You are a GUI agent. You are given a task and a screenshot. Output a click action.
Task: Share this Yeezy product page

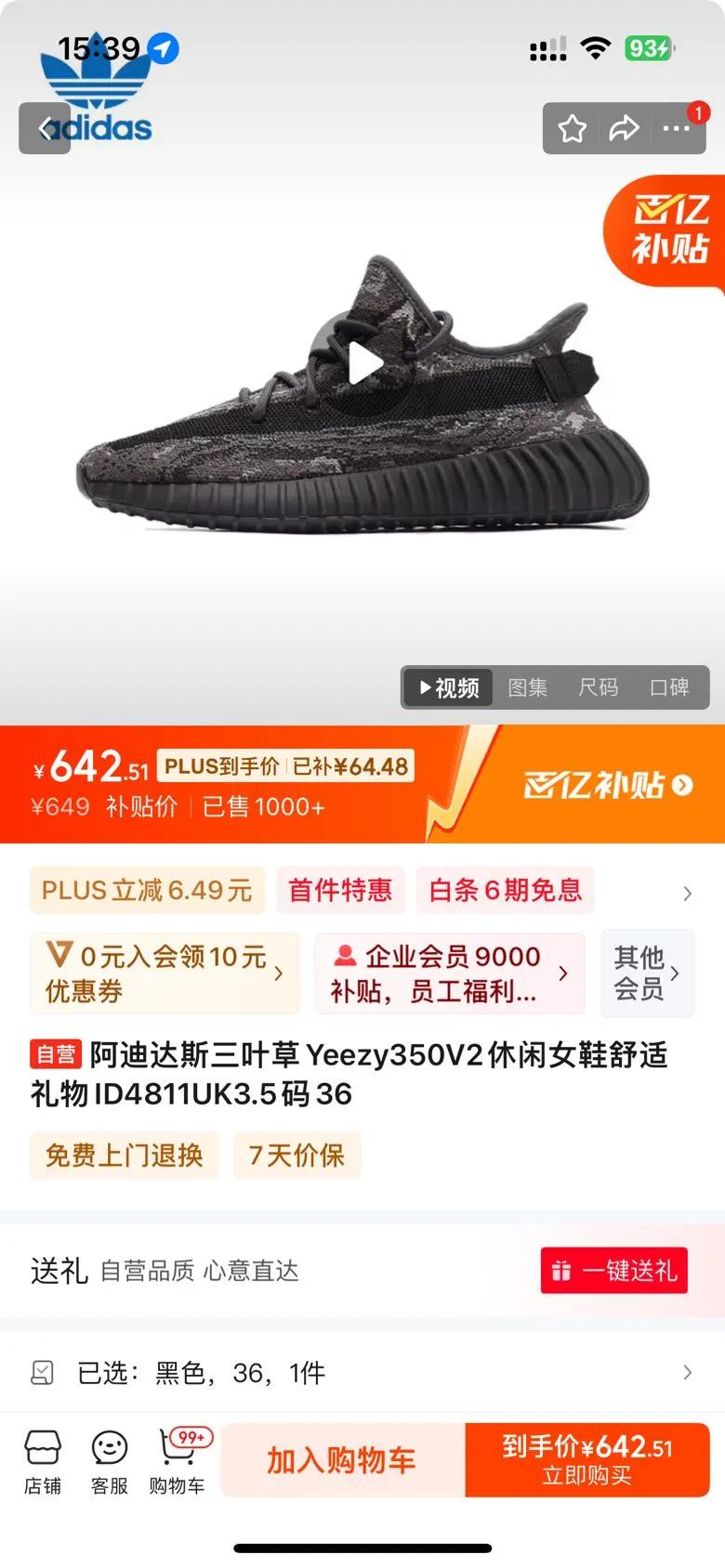(624, 128)
